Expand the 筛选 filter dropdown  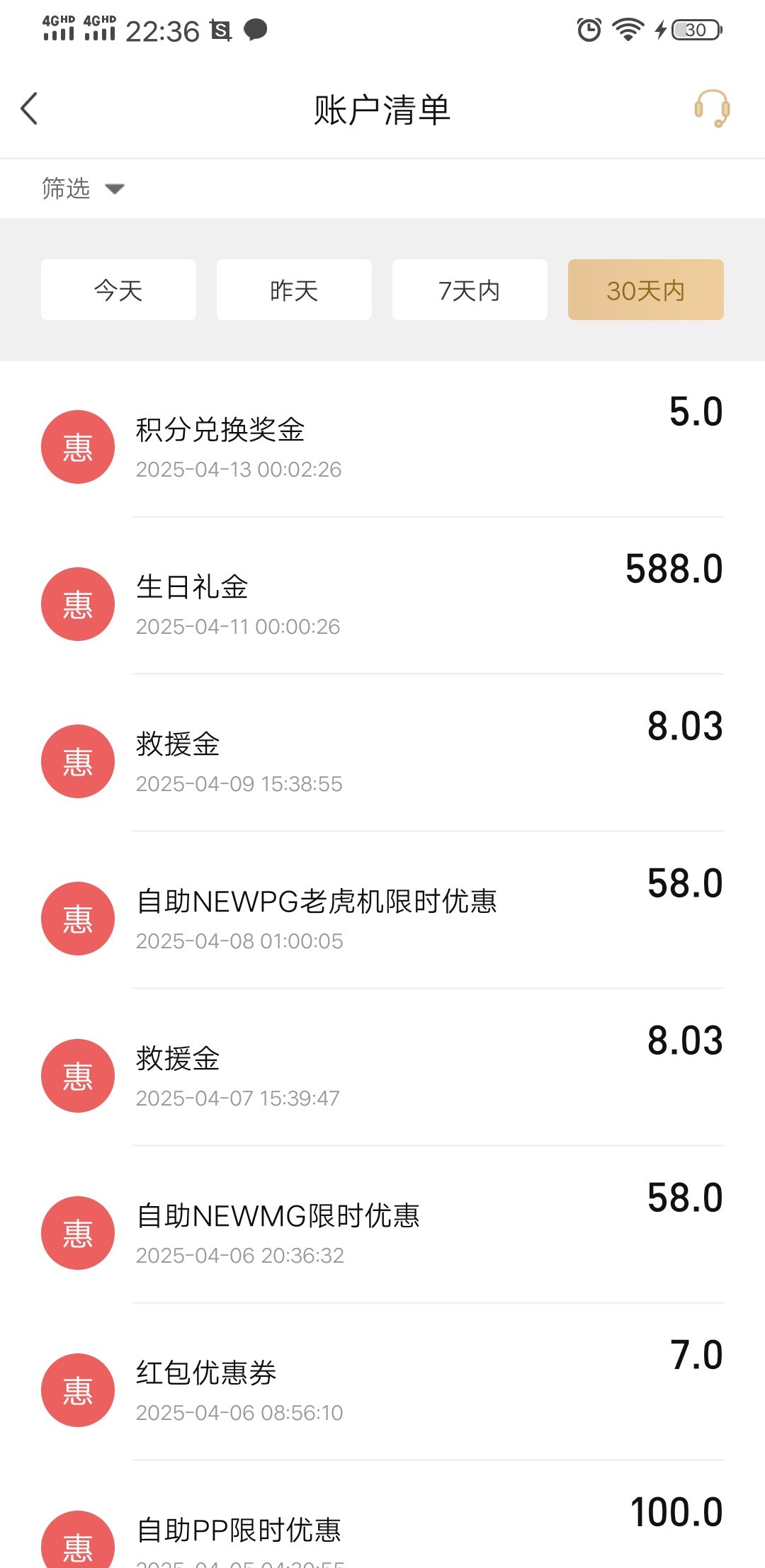click(83, 188)
